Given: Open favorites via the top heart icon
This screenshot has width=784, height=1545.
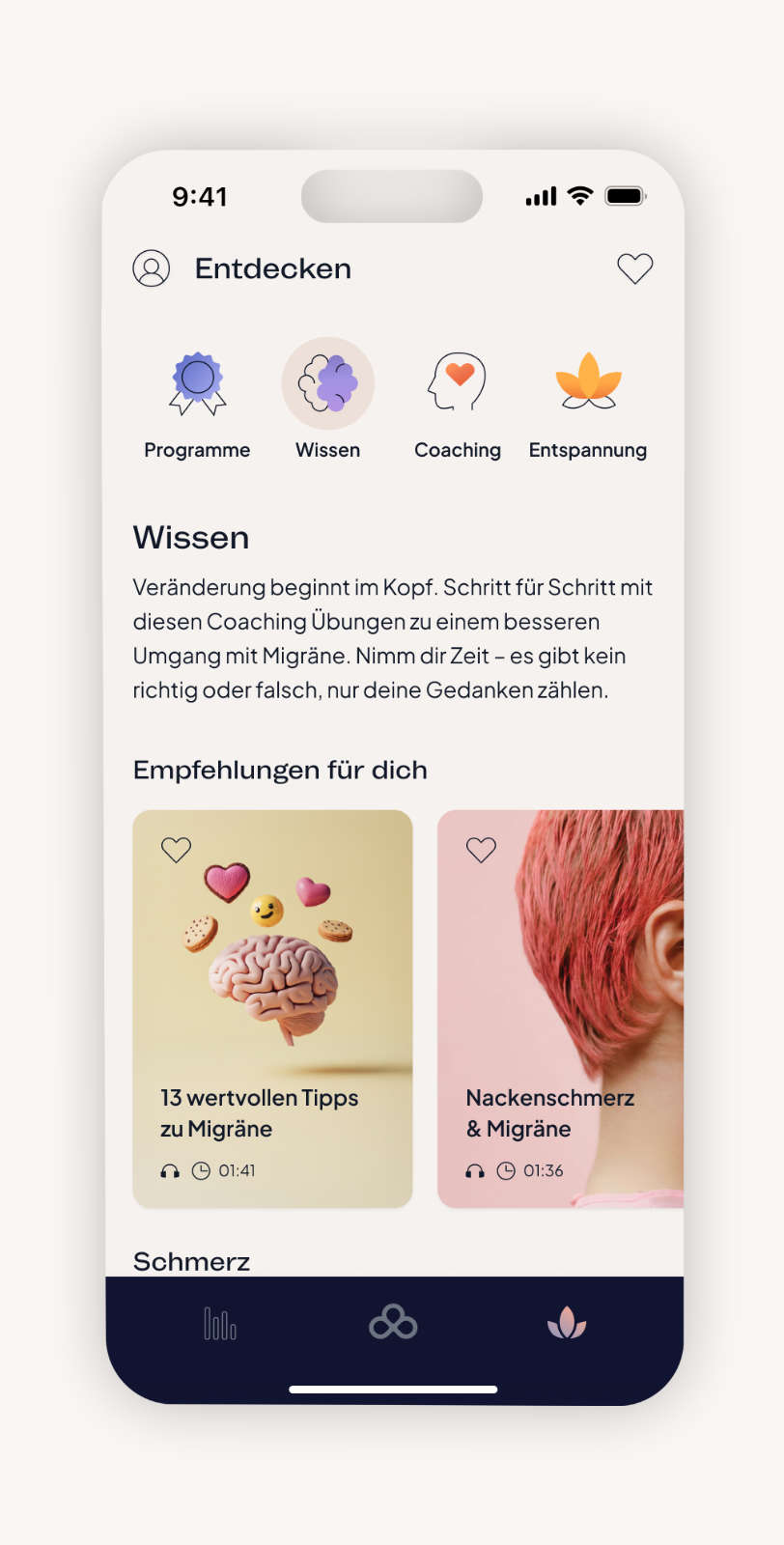Looking at the screenshot, I should click(x=634, y=268).
